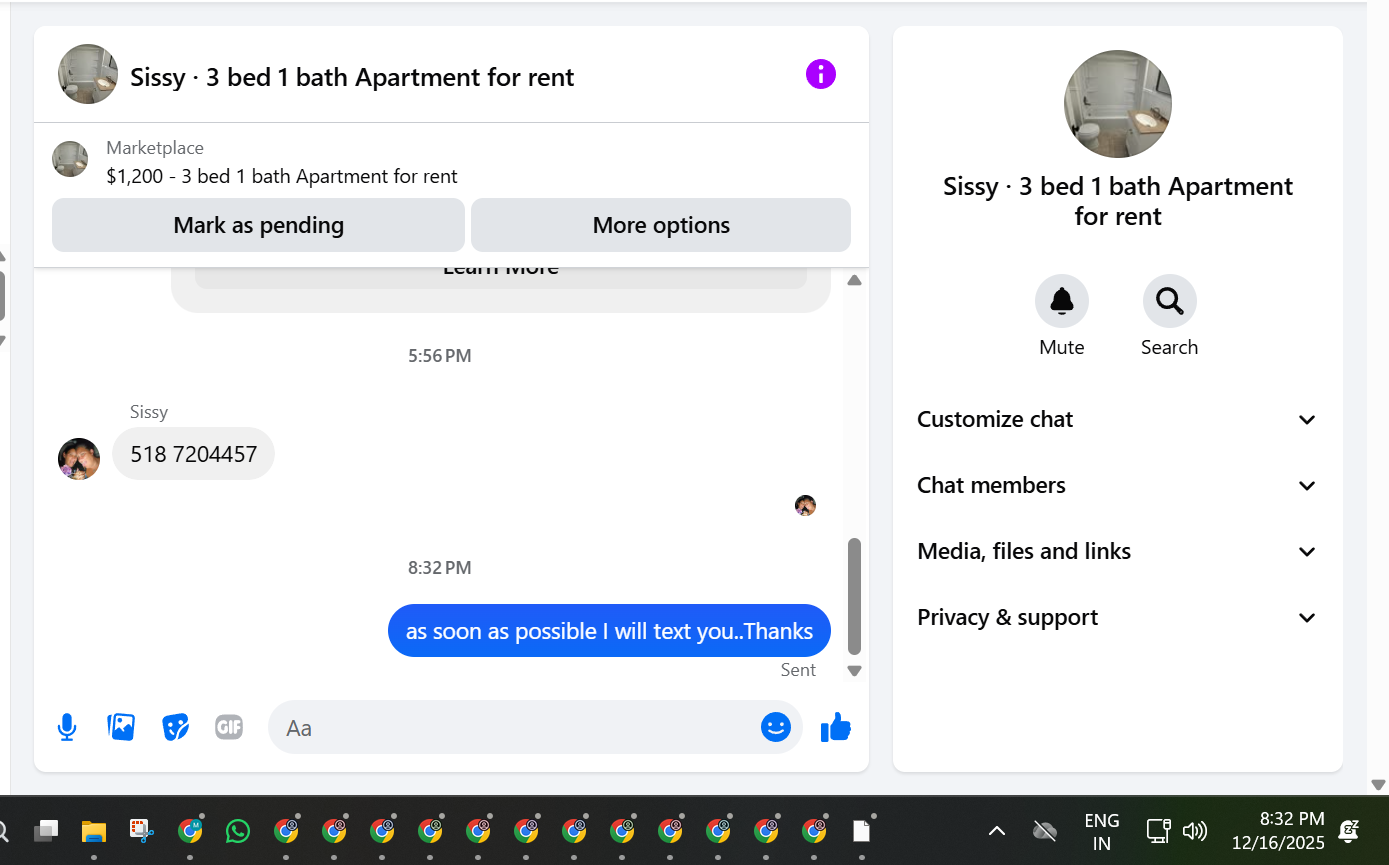Viewport: 1389px width, 865px height.
Task: Mark the apartment listing as pending
Action: (258, 225)
